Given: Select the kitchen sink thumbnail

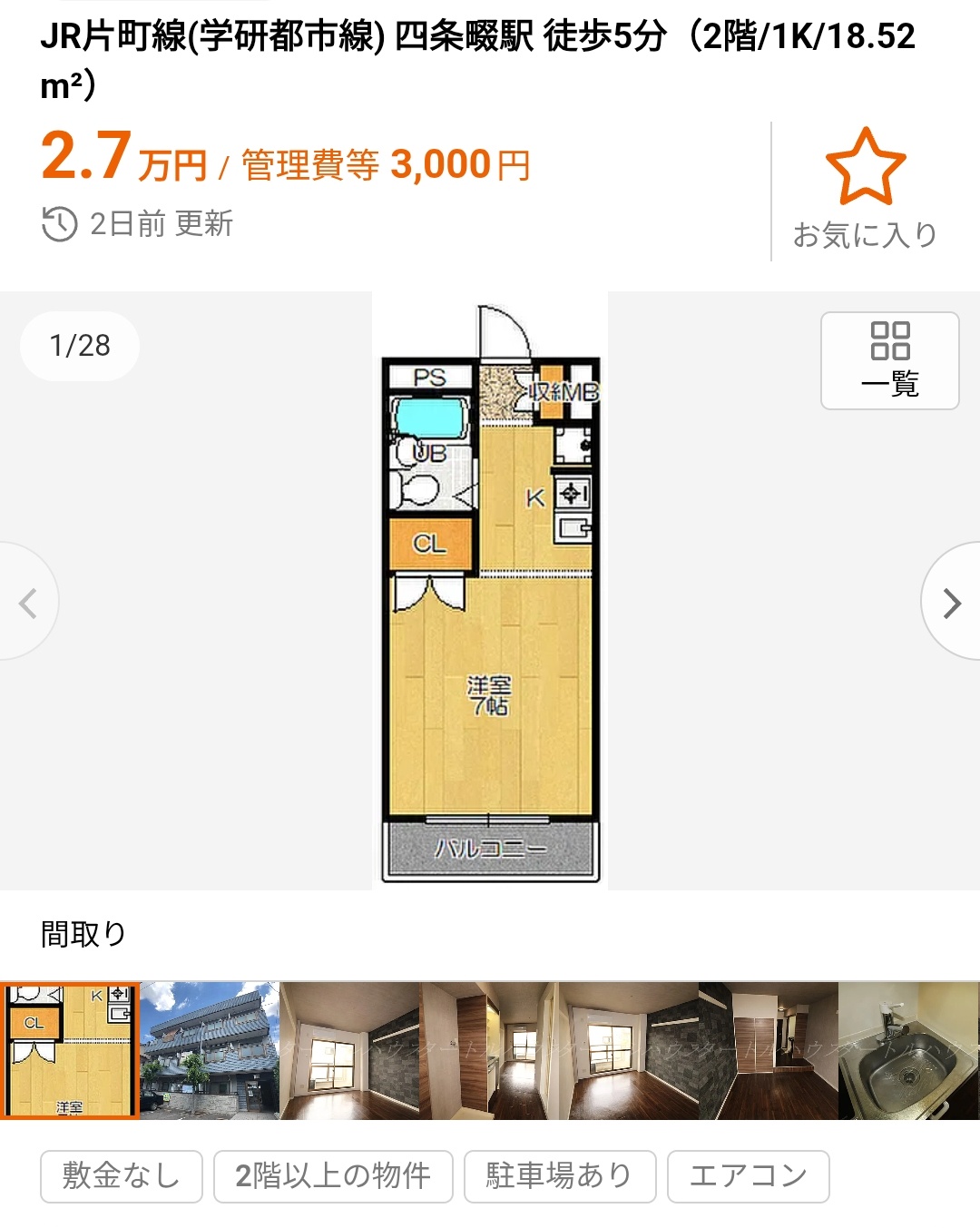Looking at the screenshot, I should 907,1050.
